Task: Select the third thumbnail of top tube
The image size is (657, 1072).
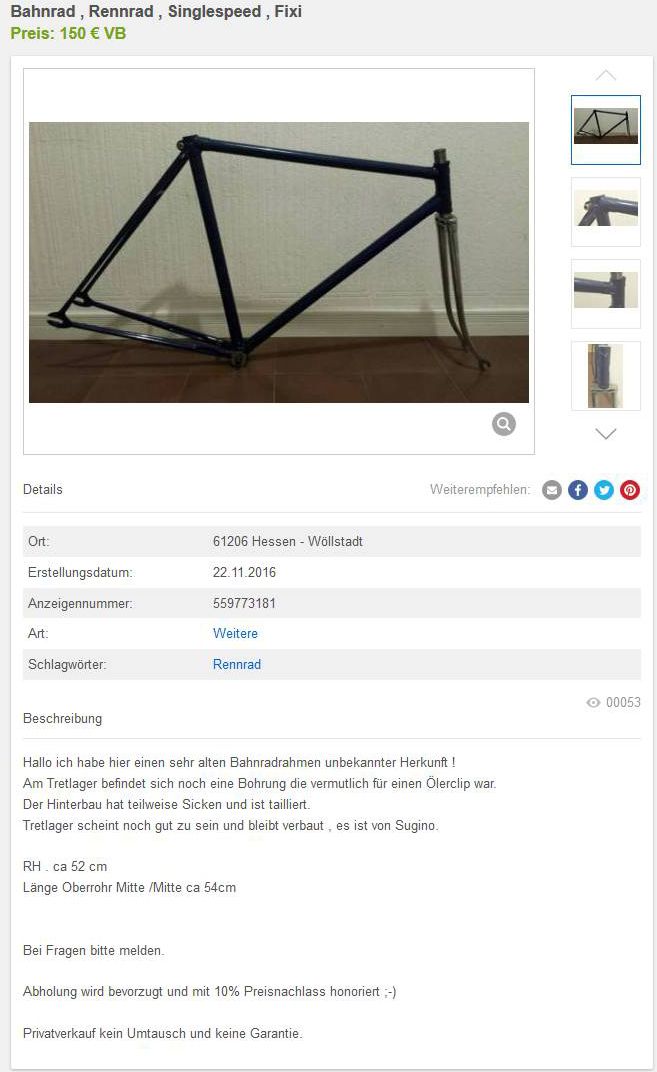Action: 606,294
